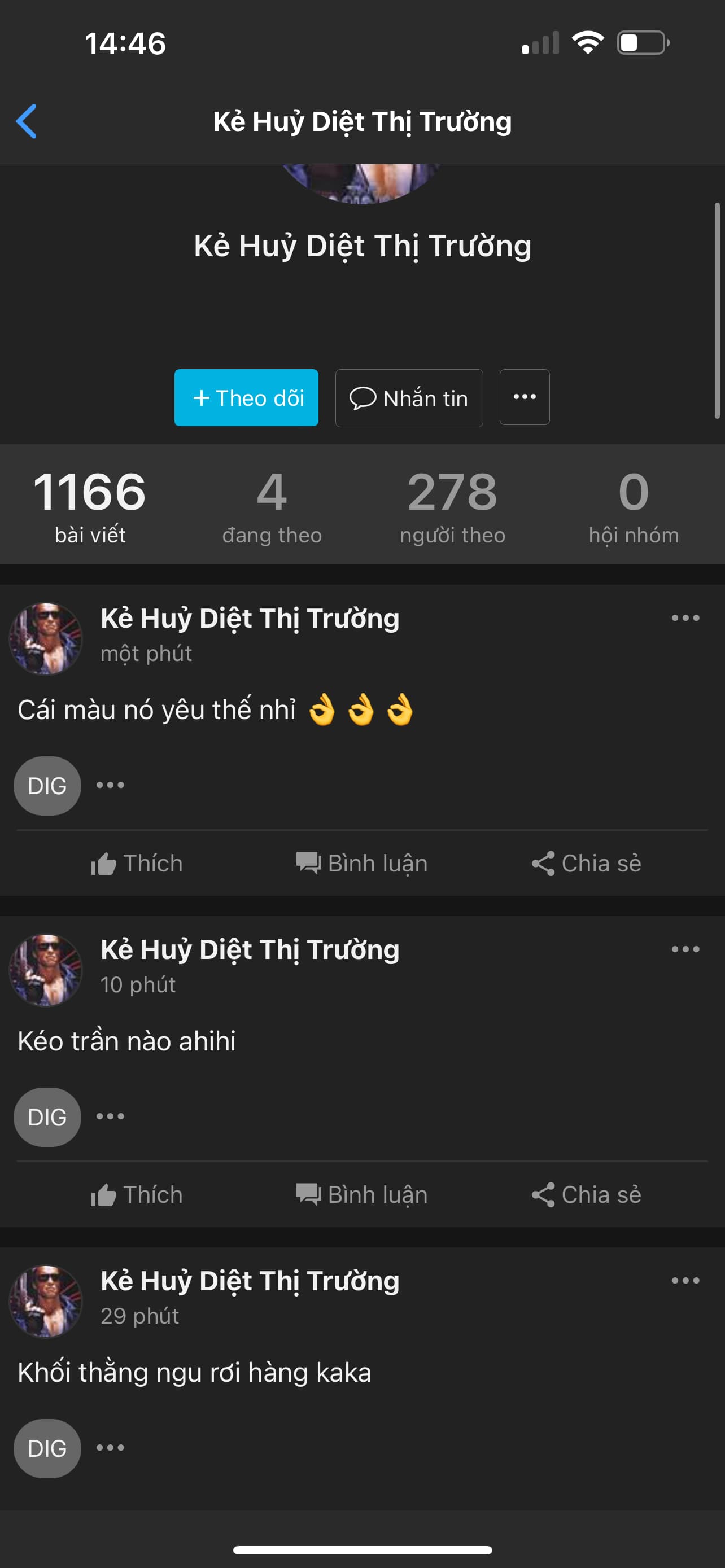Open the 278 người theo list
The image size is (725, 1568).
point(452,505)
